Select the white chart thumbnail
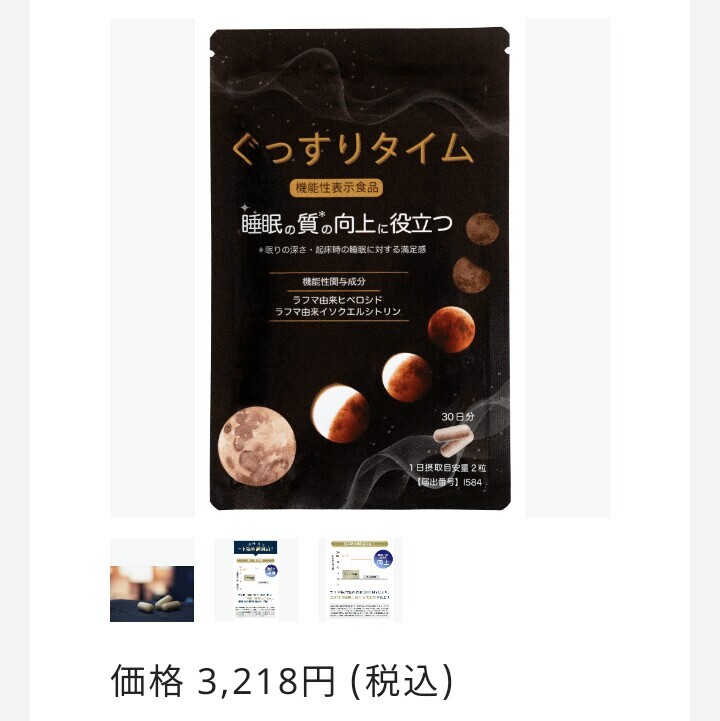Image resolution: width=720 pixels, height=721 pixels. tap(360, 580)
